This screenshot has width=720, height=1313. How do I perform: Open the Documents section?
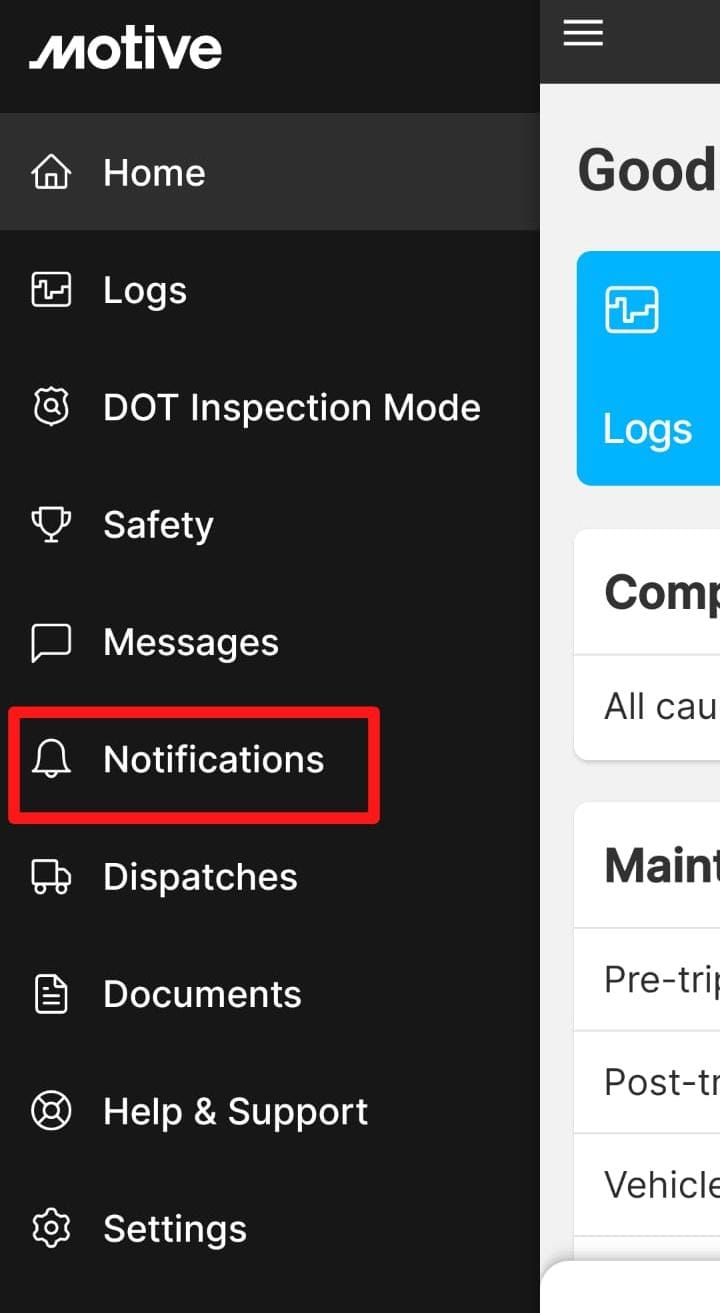point(202,994)
